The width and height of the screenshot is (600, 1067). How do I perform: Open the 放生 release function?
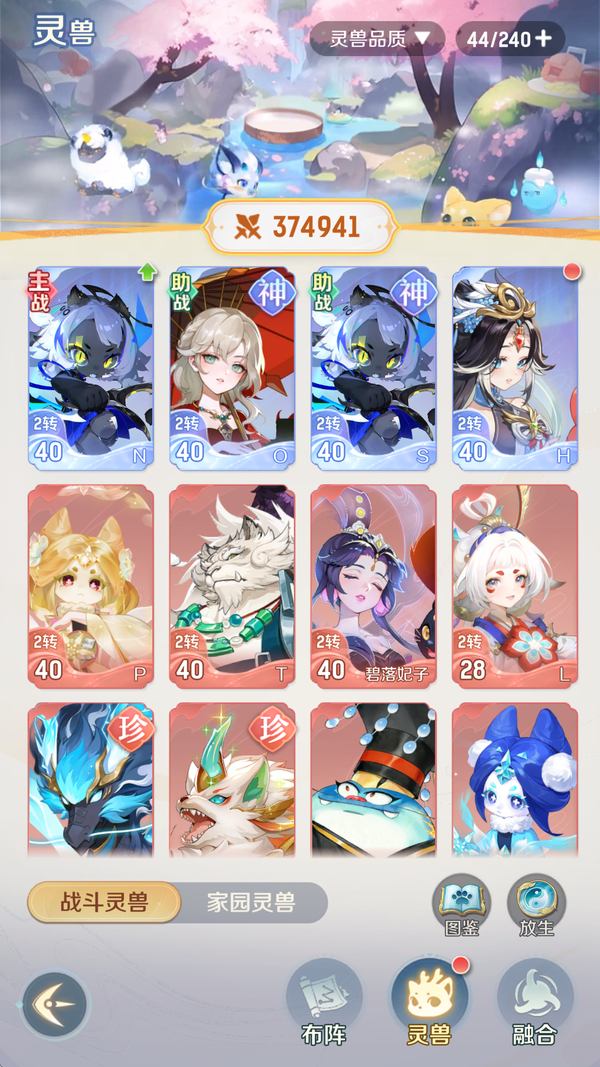pyautogui.click(x=537, y=904)
